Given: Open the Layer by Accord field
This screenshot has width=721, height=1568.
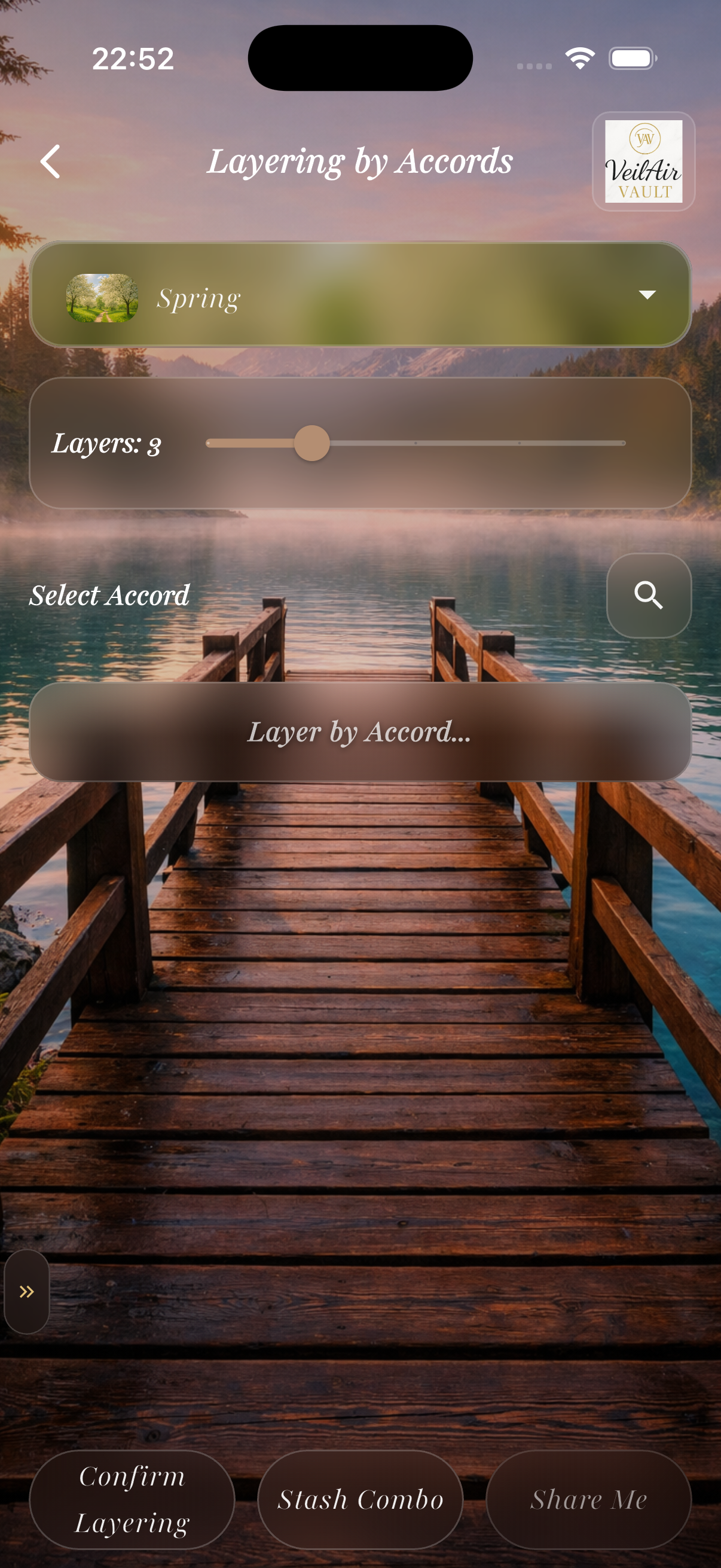Looking at the screenshot, I should (360, 731).
